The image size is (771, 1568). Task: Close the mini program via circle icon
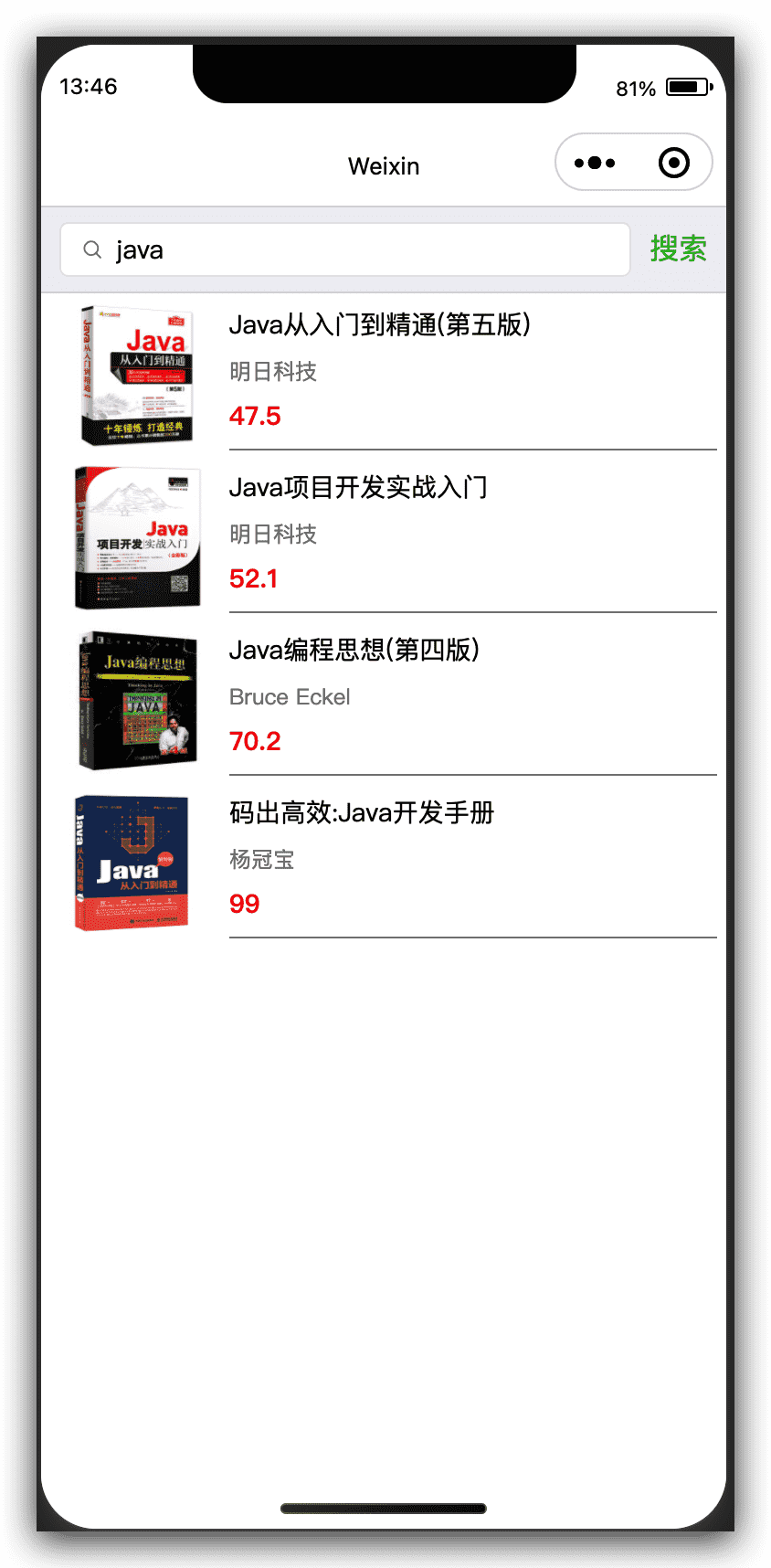point(674,163)
